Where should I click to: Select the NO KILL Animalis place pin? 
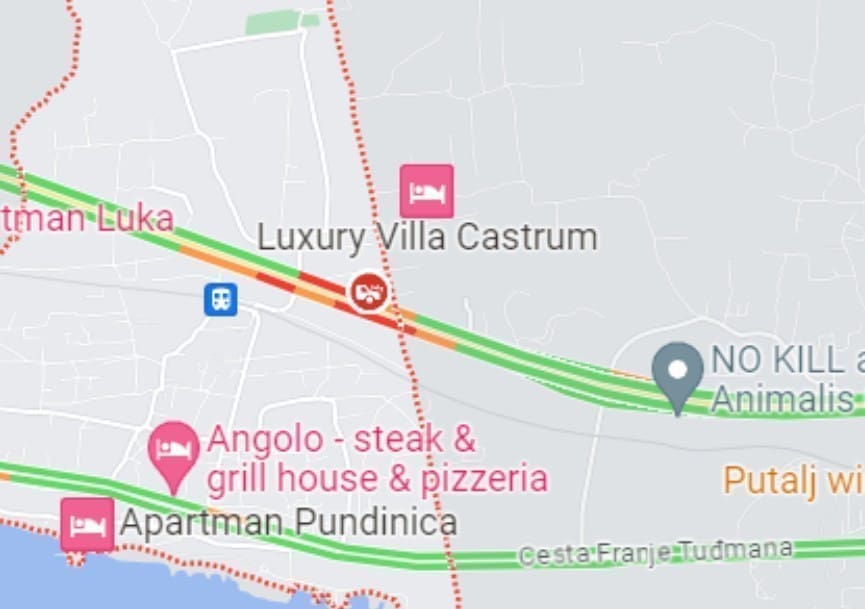coord(678,372)
